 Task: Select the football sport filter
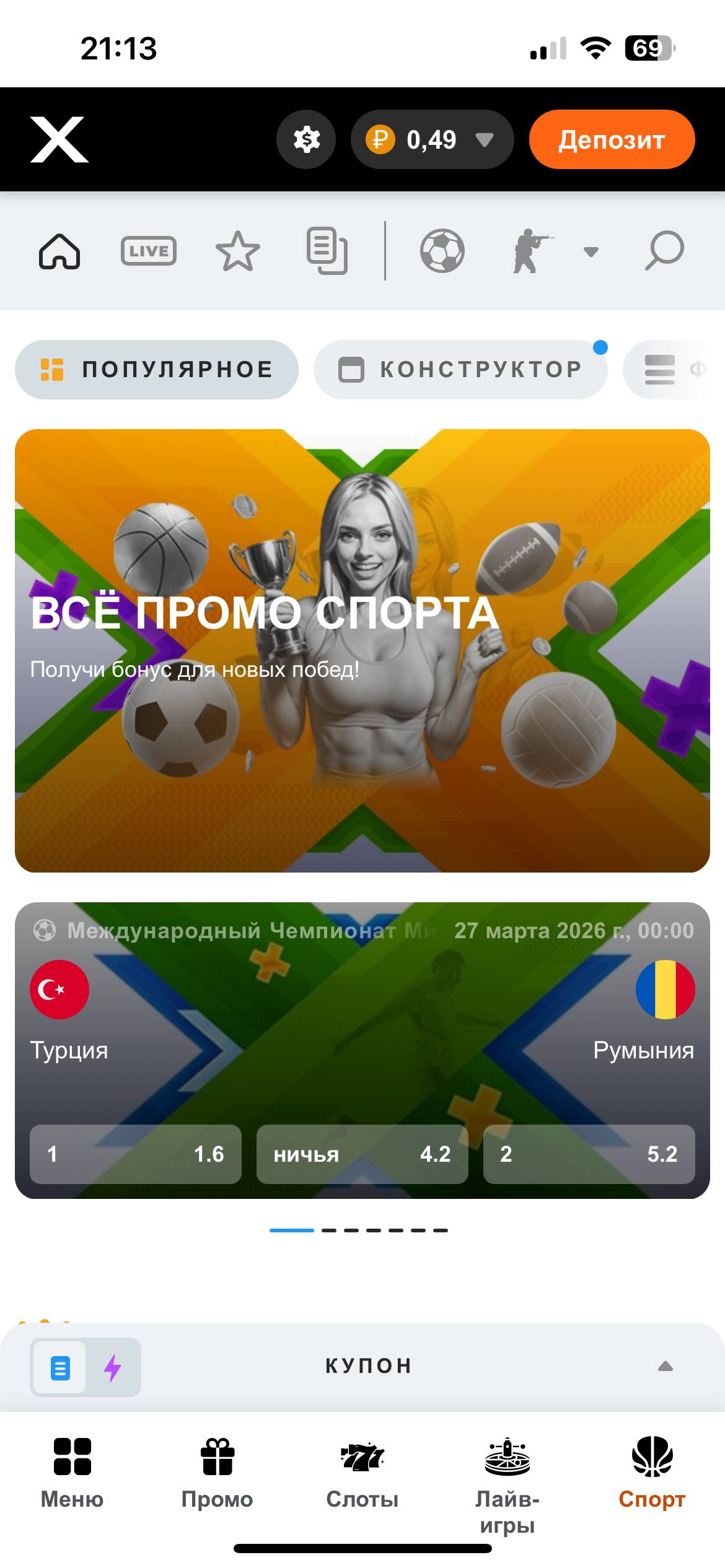442,251
